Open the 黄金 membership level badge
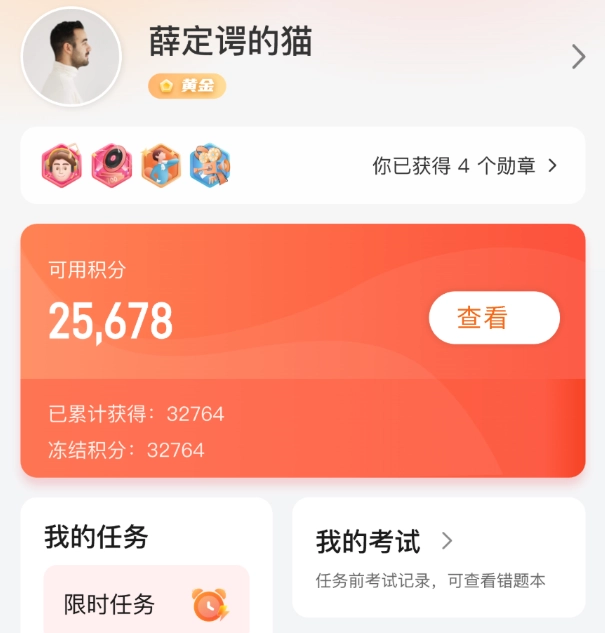This screenshot has width=605, height=633. (187, 86)
